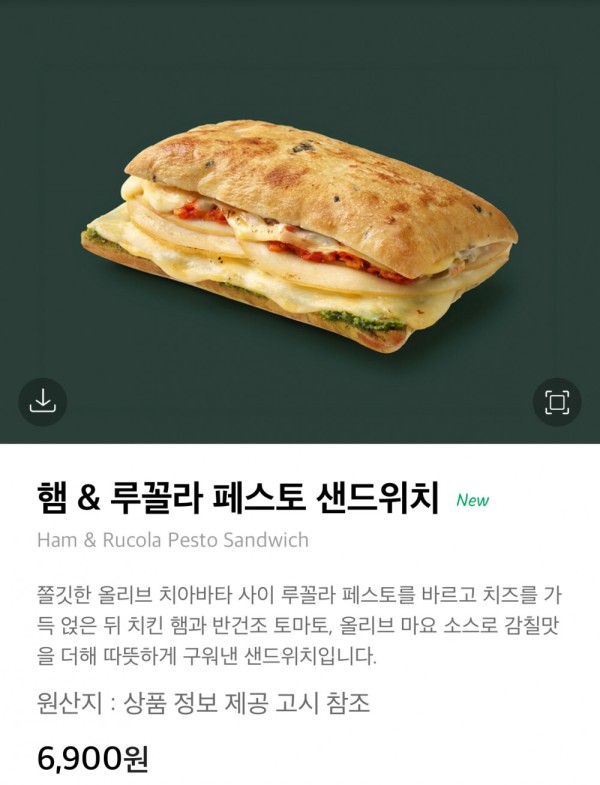Download the sandwich image
The height and width of the screenshot is (785, 600).
(x=42, y=402)
